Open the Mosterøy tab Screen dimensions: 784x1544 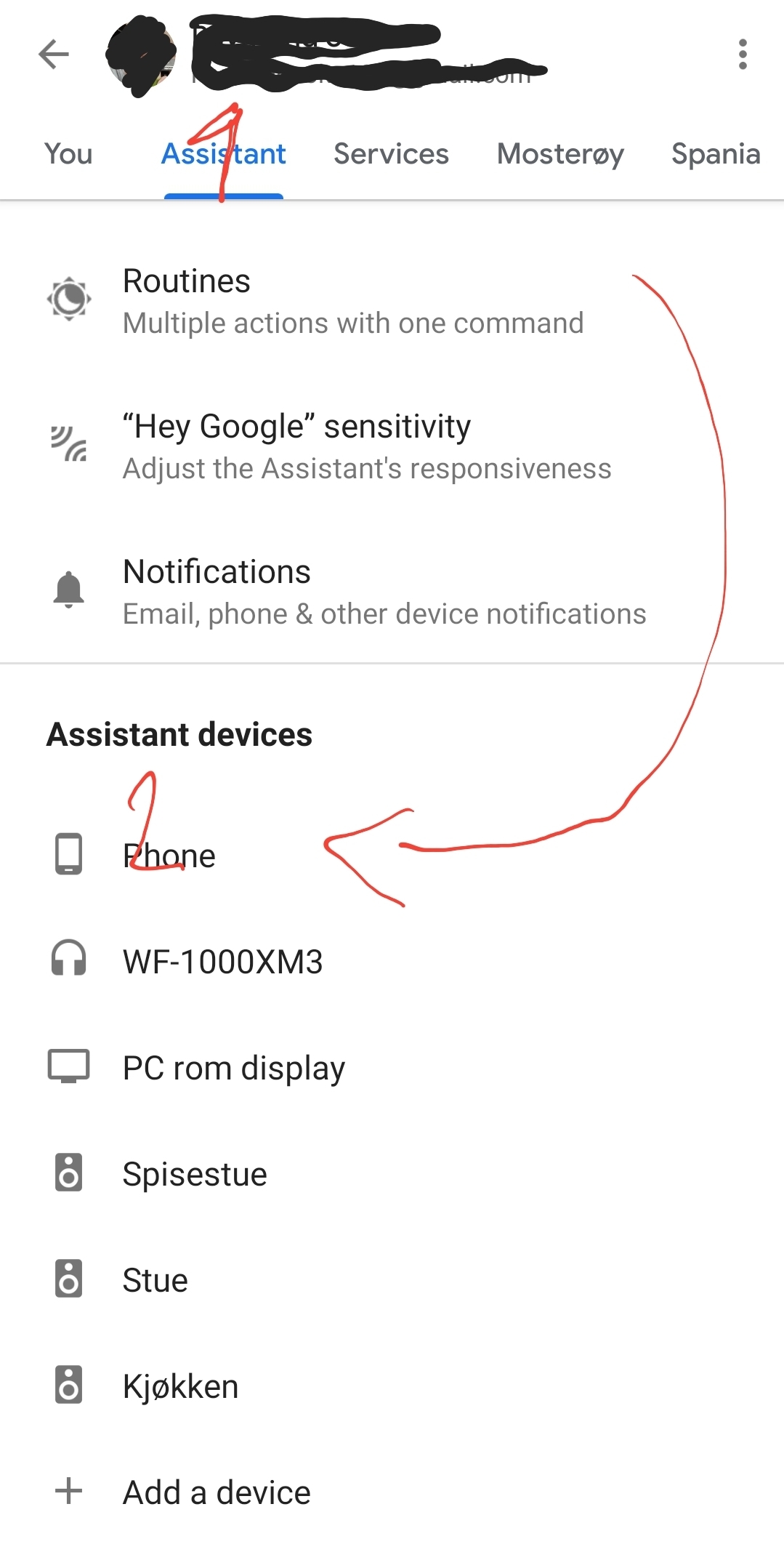click(x=560, y=154)
